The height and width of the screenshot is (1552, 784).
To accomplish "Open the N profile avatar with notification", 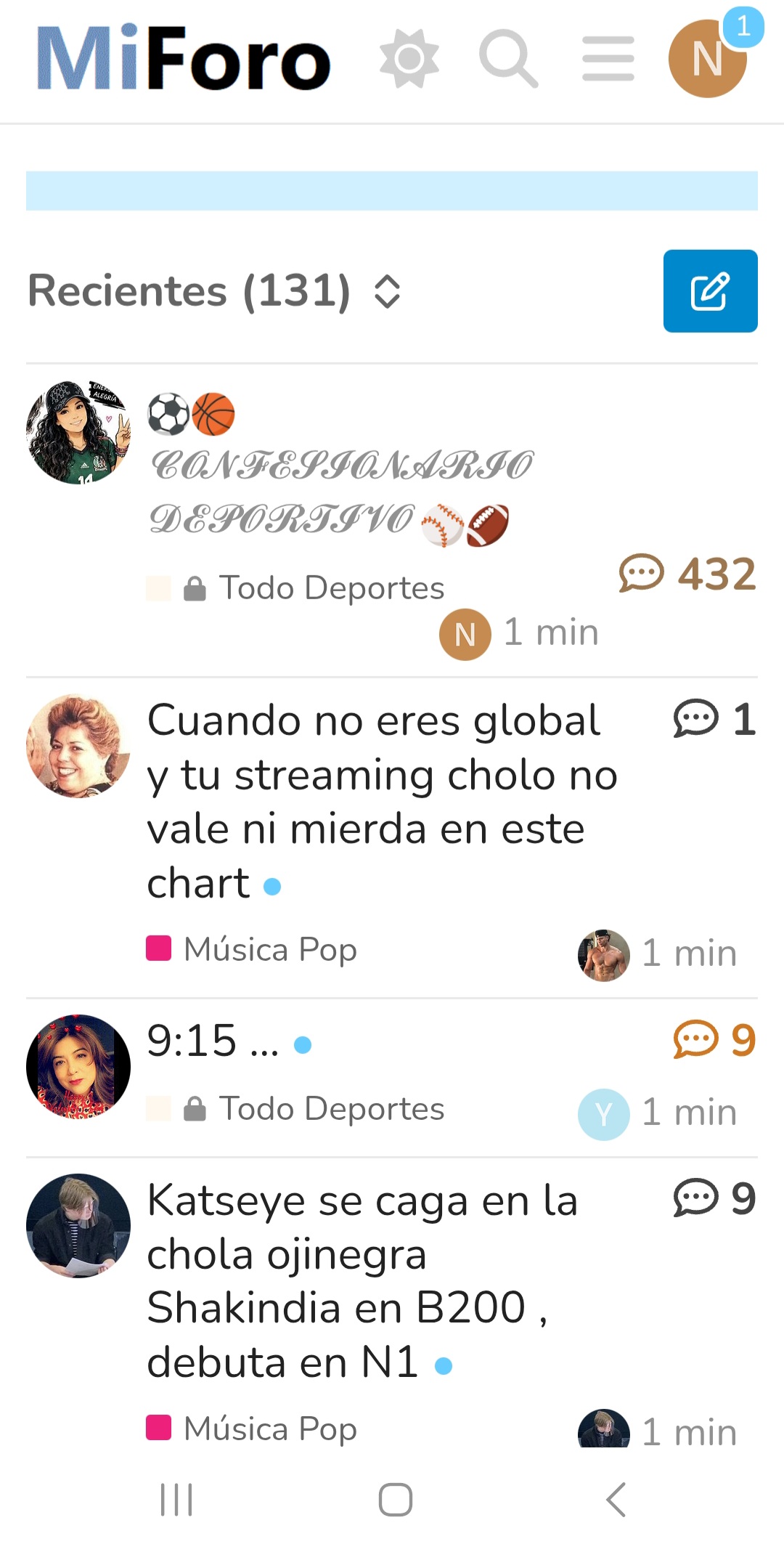I will tap(708, 59).
